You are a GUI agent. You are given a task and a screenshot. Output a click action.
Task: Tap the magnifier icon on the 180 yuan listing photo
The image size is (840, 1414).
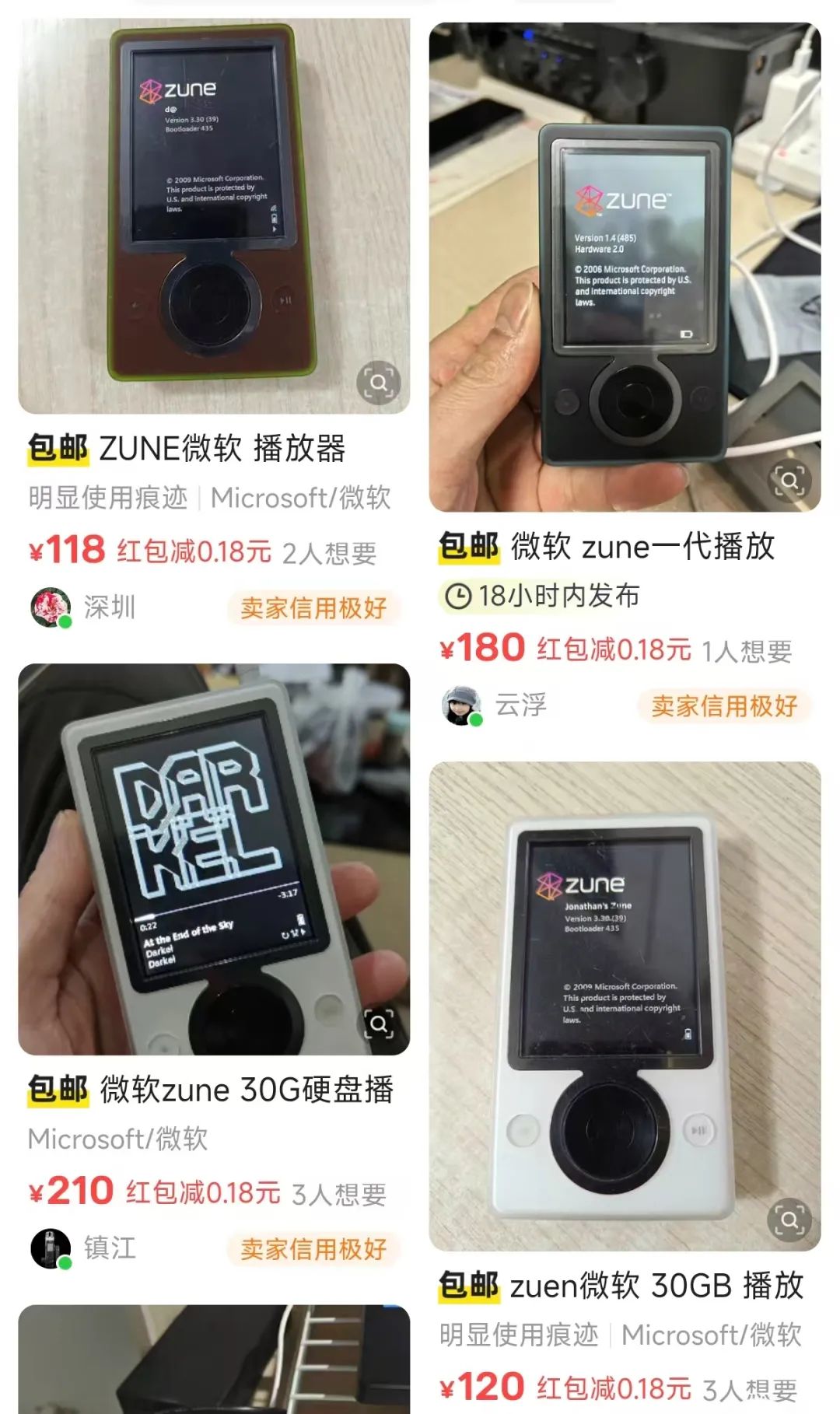(x=790, y=480)
